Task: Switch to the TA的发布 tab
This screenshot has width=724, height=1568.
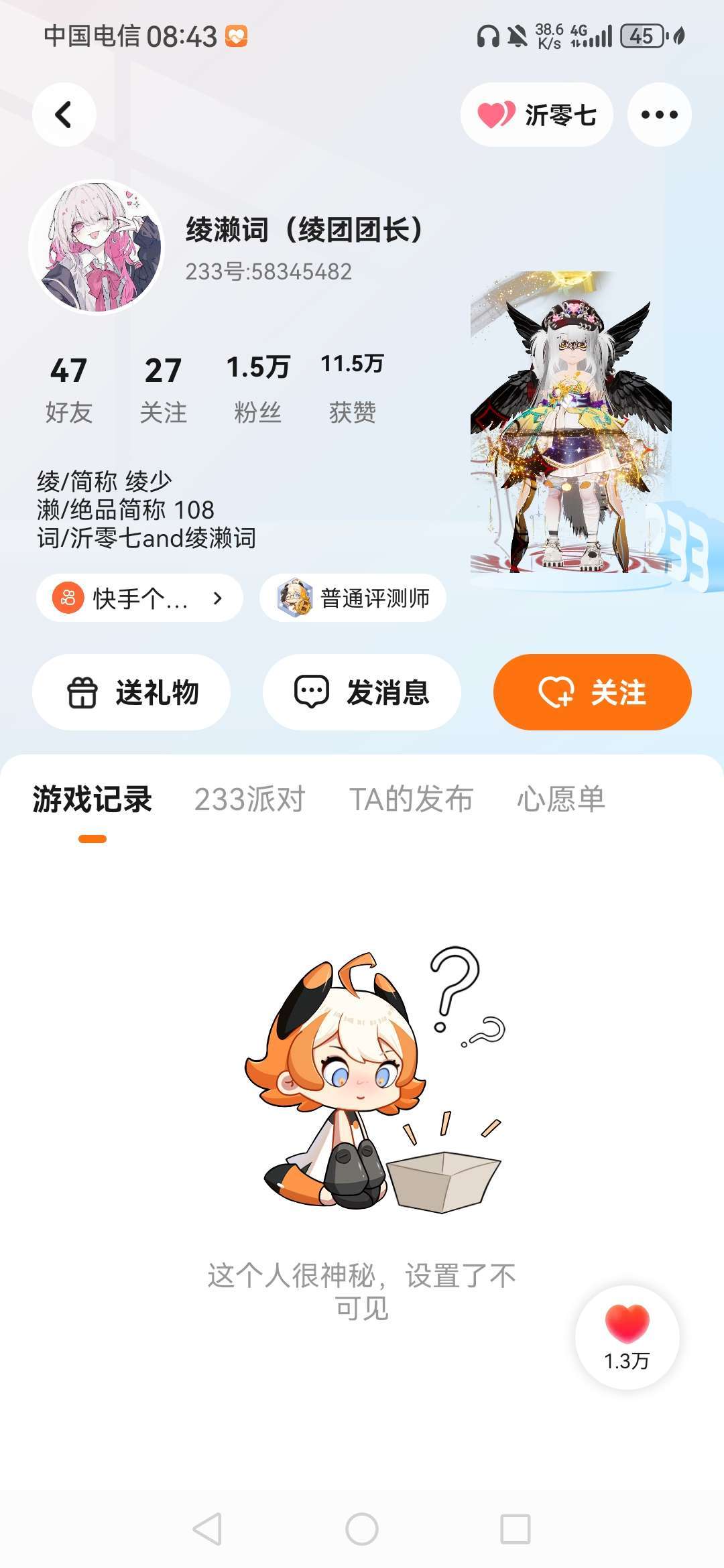Action: (x=411, y=799)
